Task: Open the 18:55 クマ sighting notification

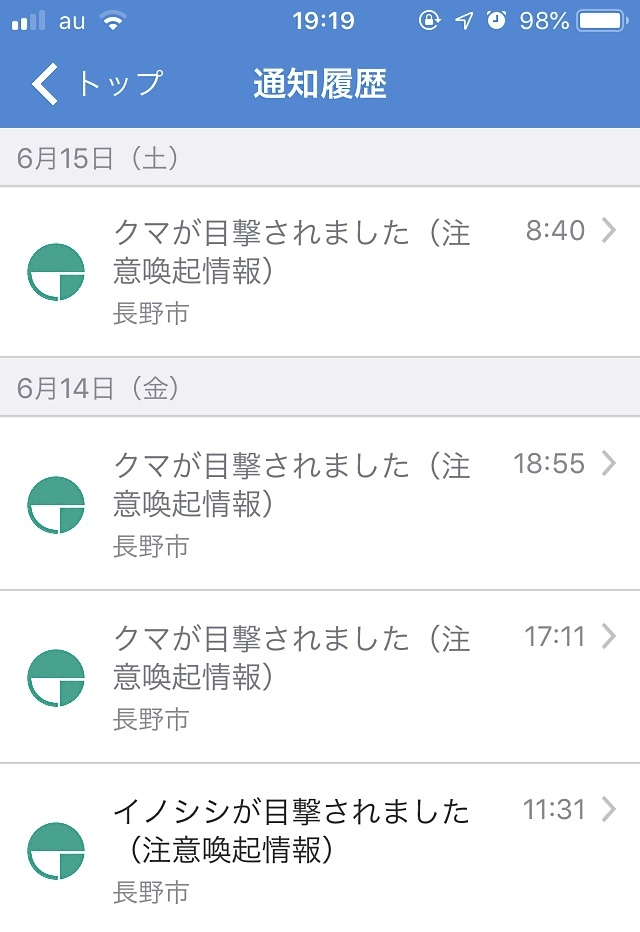Action: 320,503
